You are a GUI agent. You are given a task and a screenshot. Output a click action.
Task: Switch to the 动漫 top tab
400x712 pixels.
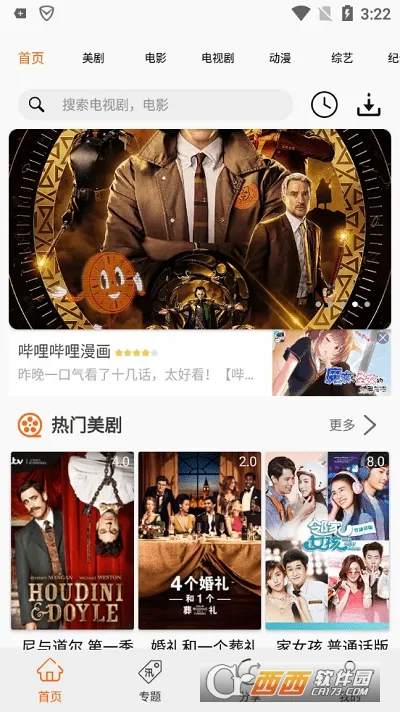click(x=280, y=58)
